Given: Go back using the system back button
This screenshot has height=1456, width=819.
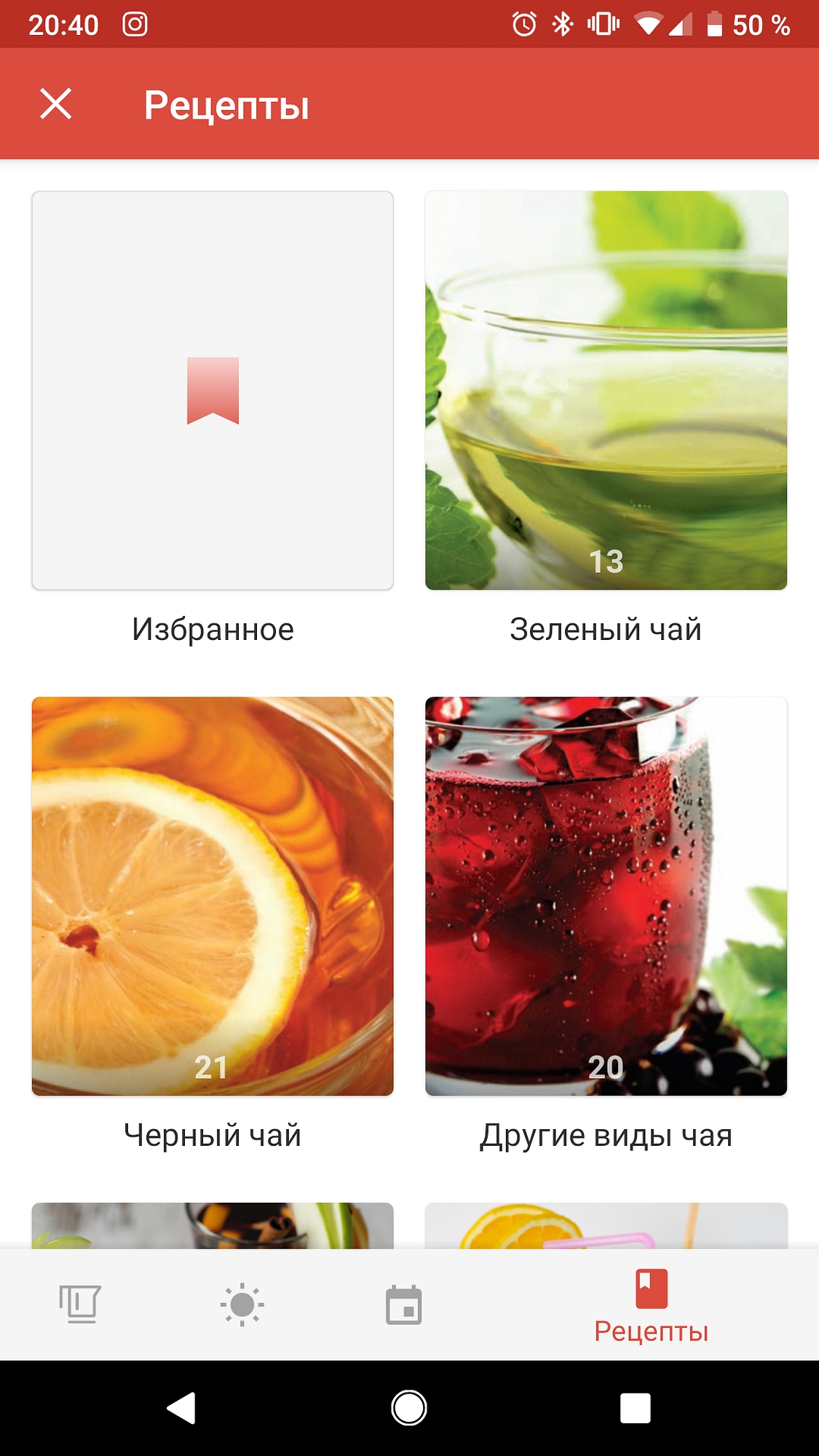Looking at the screenshot, I should point(182,1408).
